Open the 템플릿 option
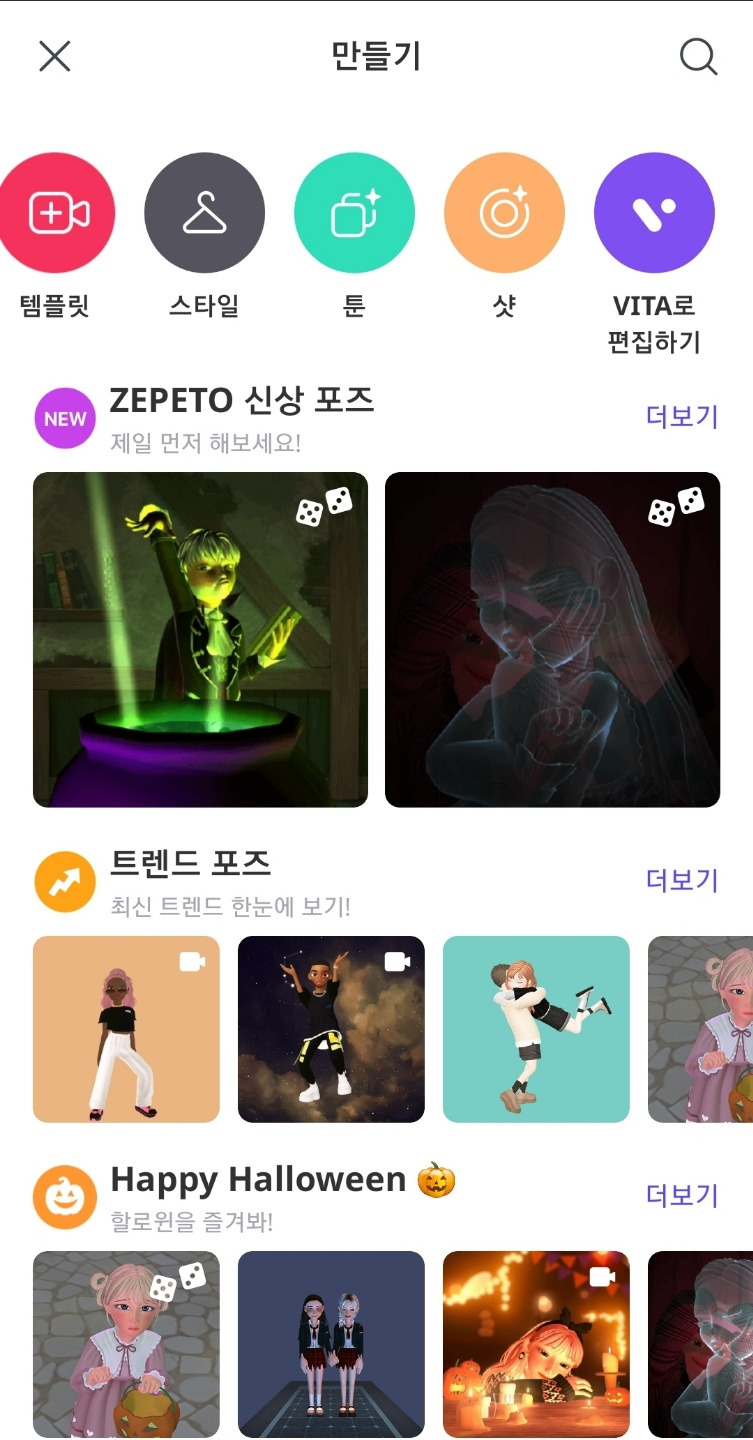 pyautogui.click(x=55, y=213)
